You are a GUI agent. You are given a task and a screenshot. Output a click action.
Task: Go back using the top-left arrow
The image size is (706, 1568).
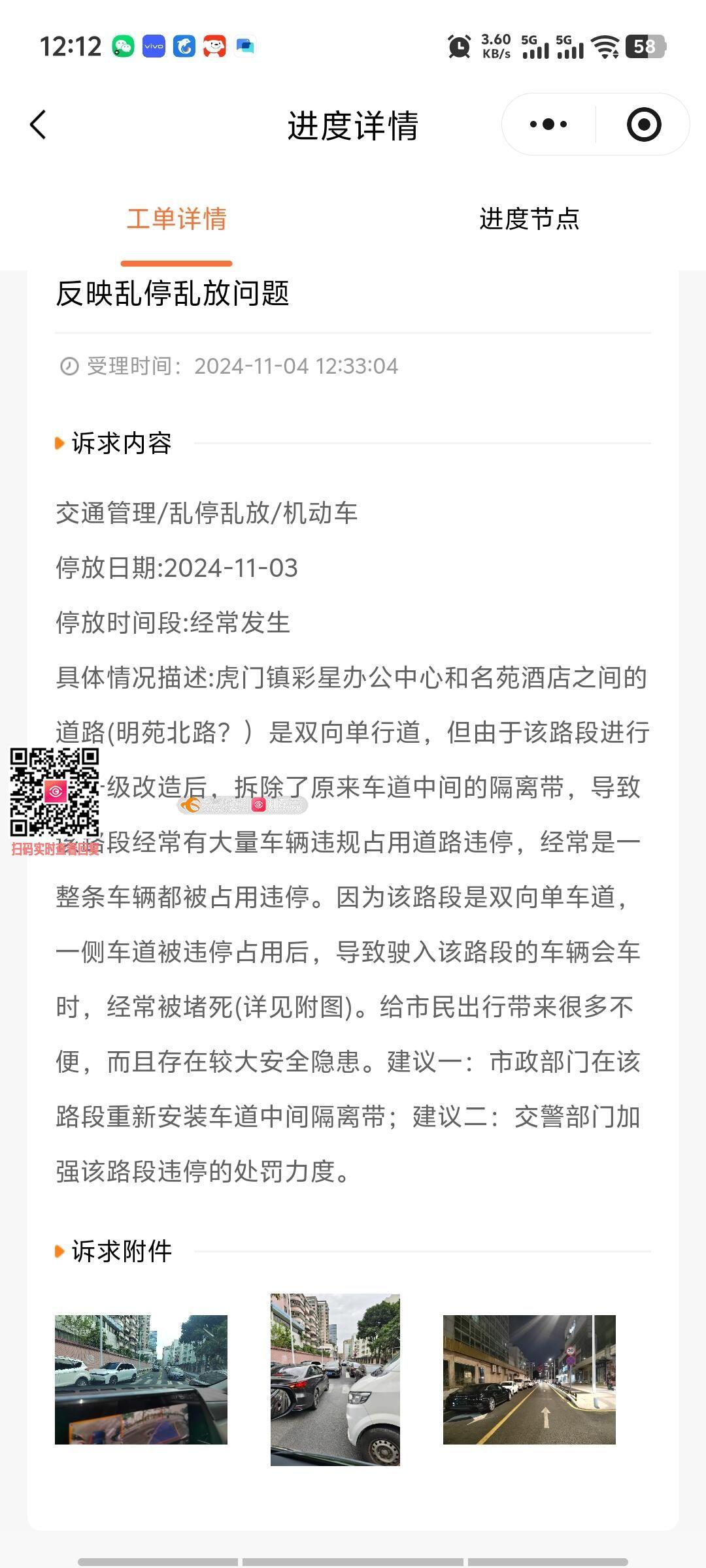39,125
